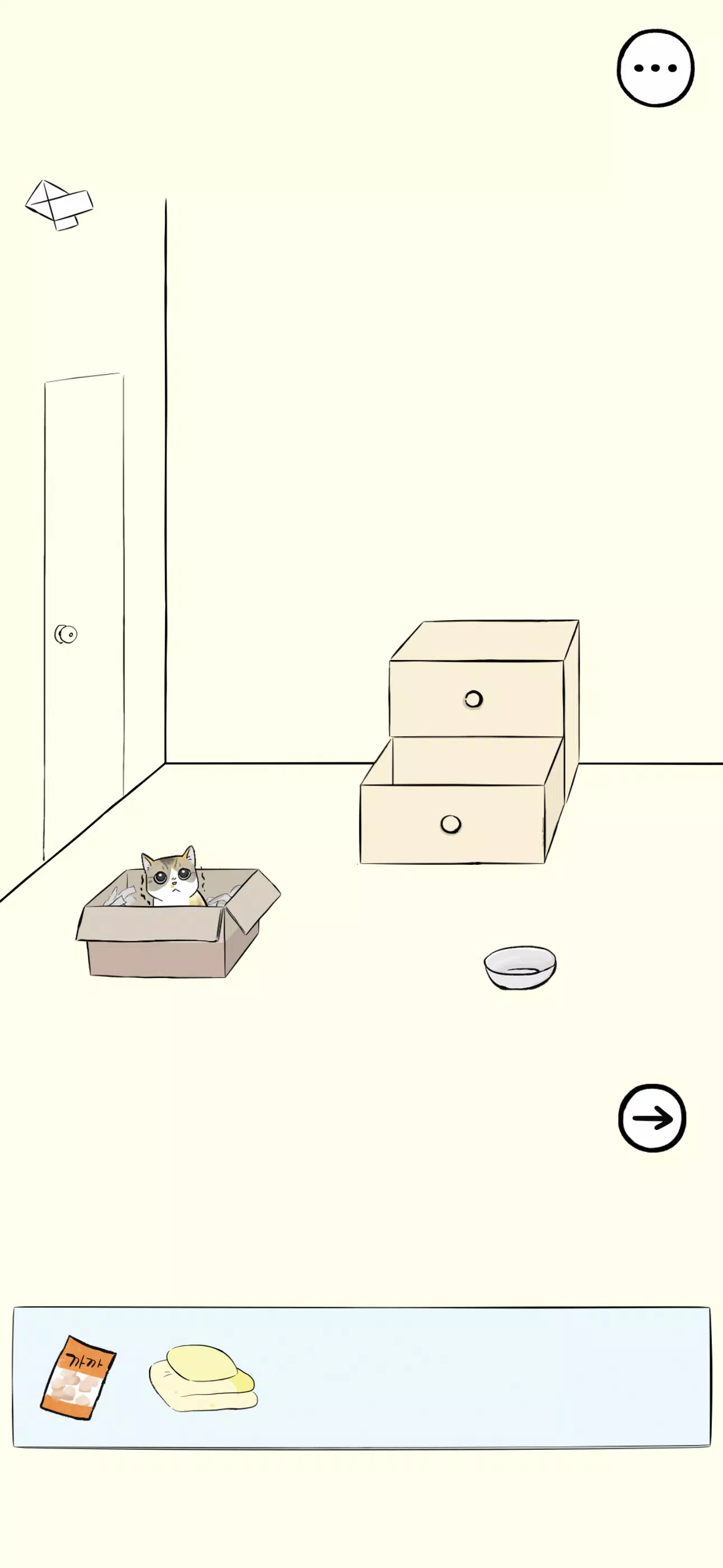Open the three-dots menu
The width and height of the screenshot is (723, 1568).
[655, 67]
